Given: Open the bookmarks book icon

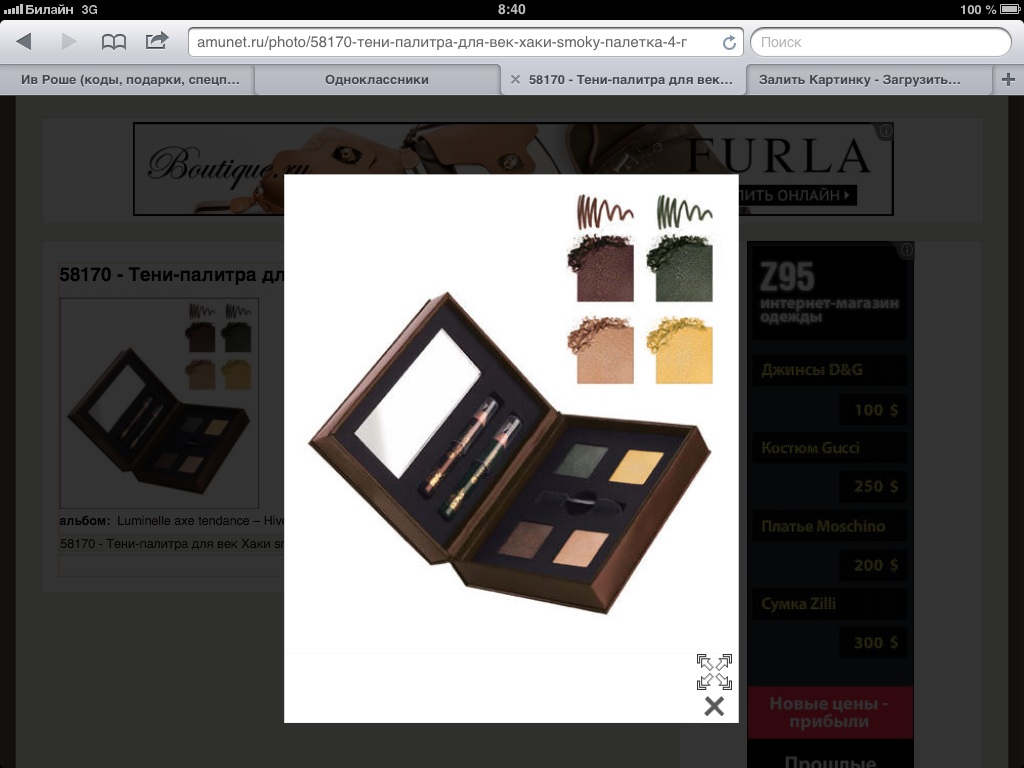Looking at the screenshot, I should coord(114,42).
